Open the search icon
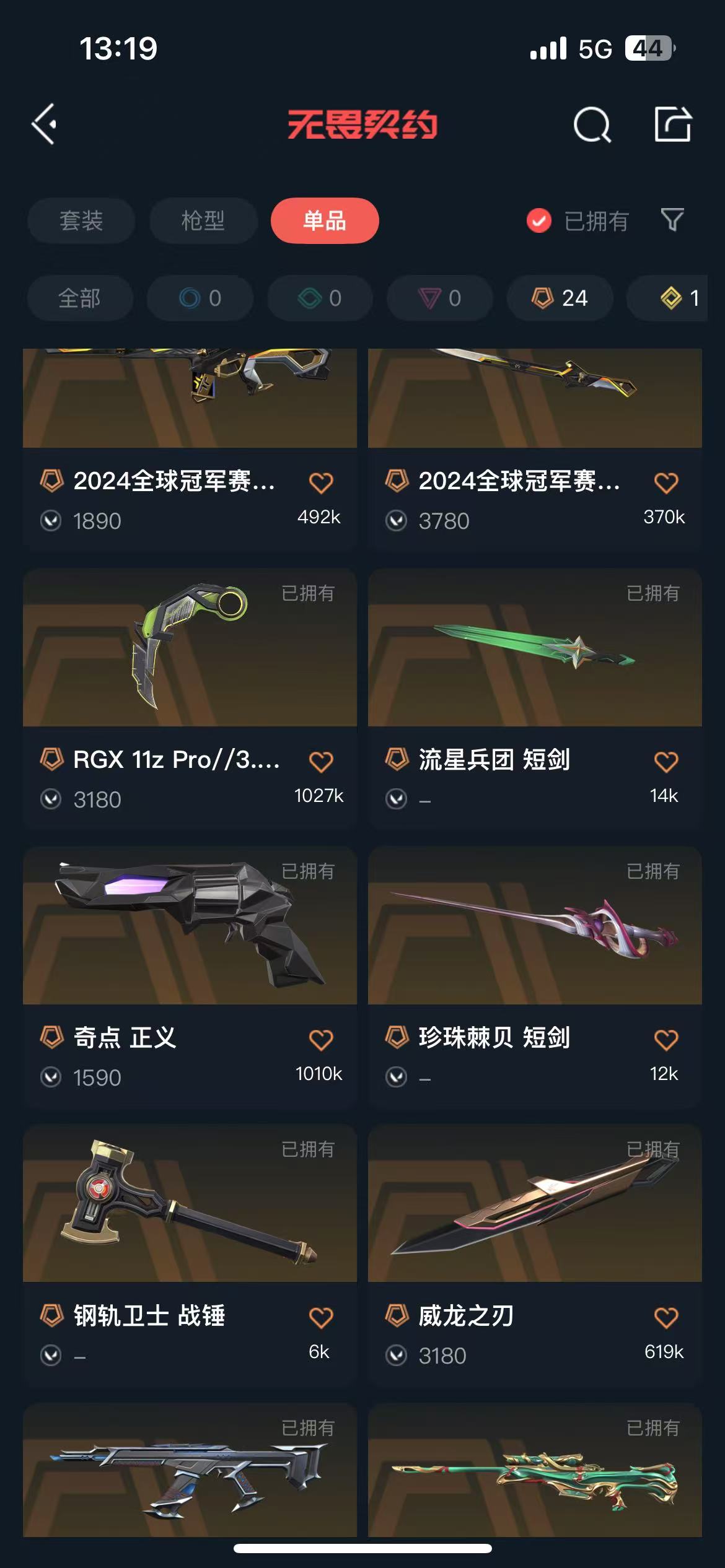Screen dimensions: 725x1568 tap(592, 124)
